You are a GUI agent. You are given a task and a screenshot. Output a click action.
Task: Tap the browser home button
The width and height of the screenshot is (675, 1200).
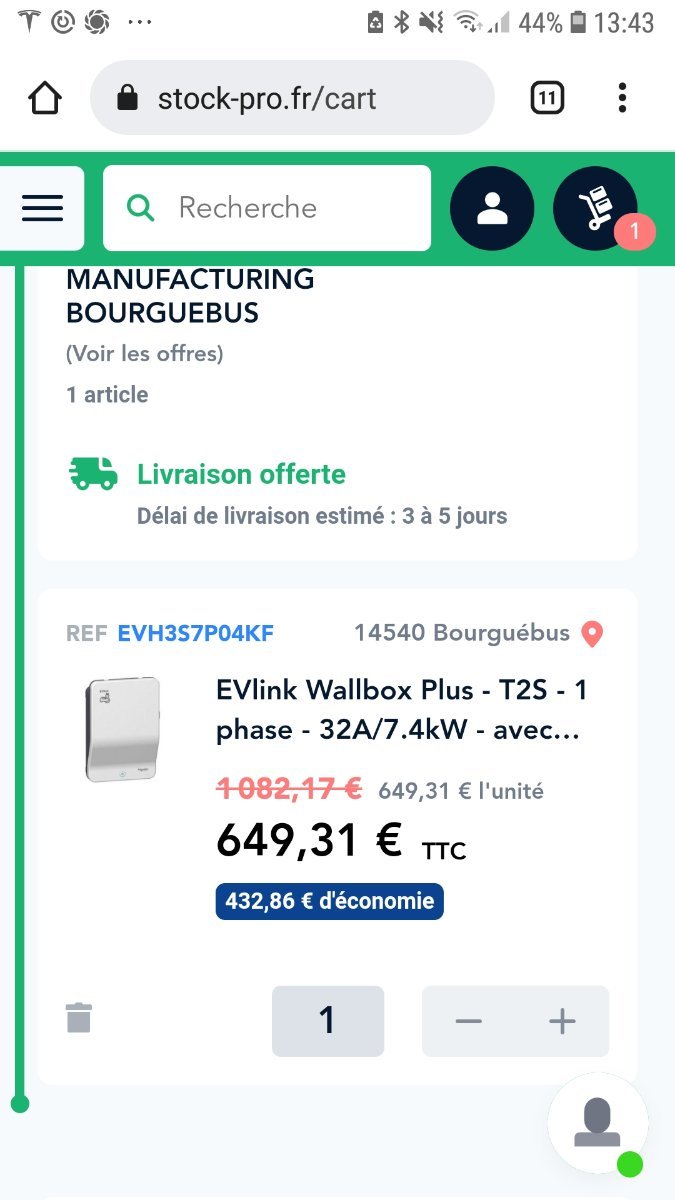tap(45, 98)
